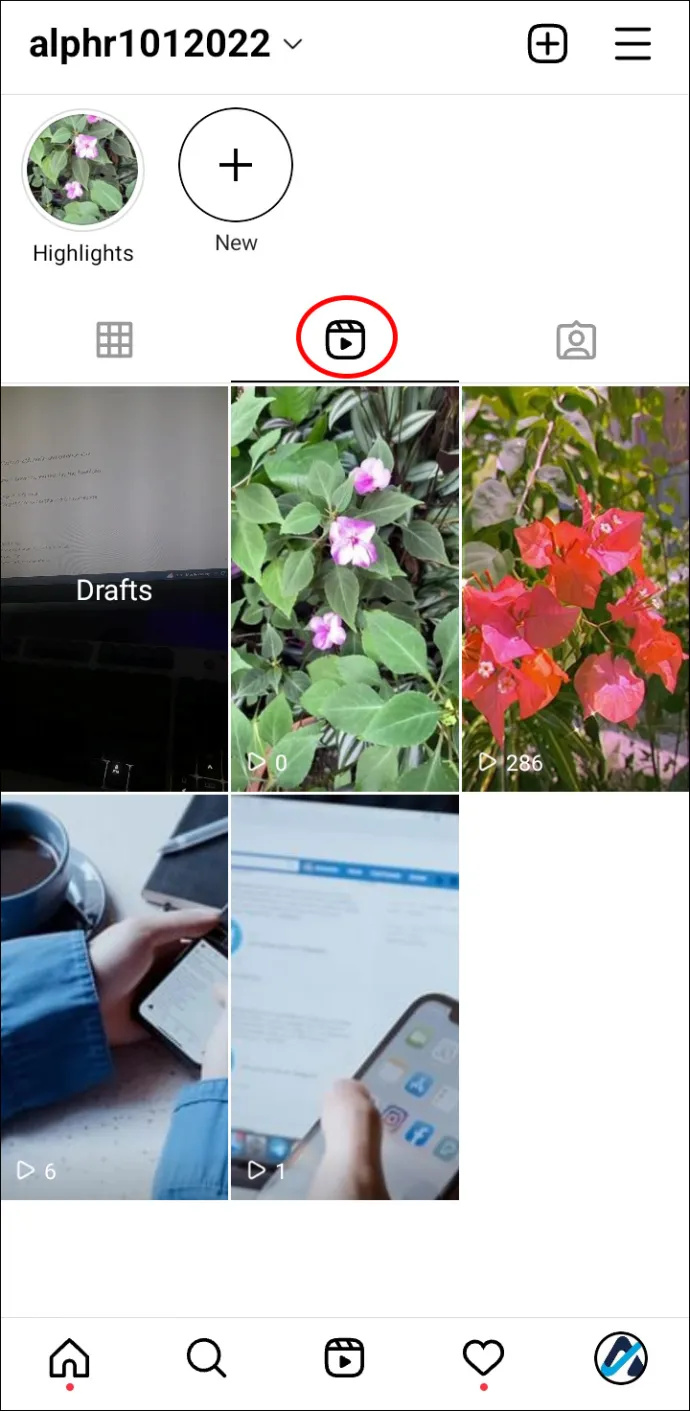690x1411 pixels.
Task: Open the phone screen reel with 1 view
Action: point(345,997)
